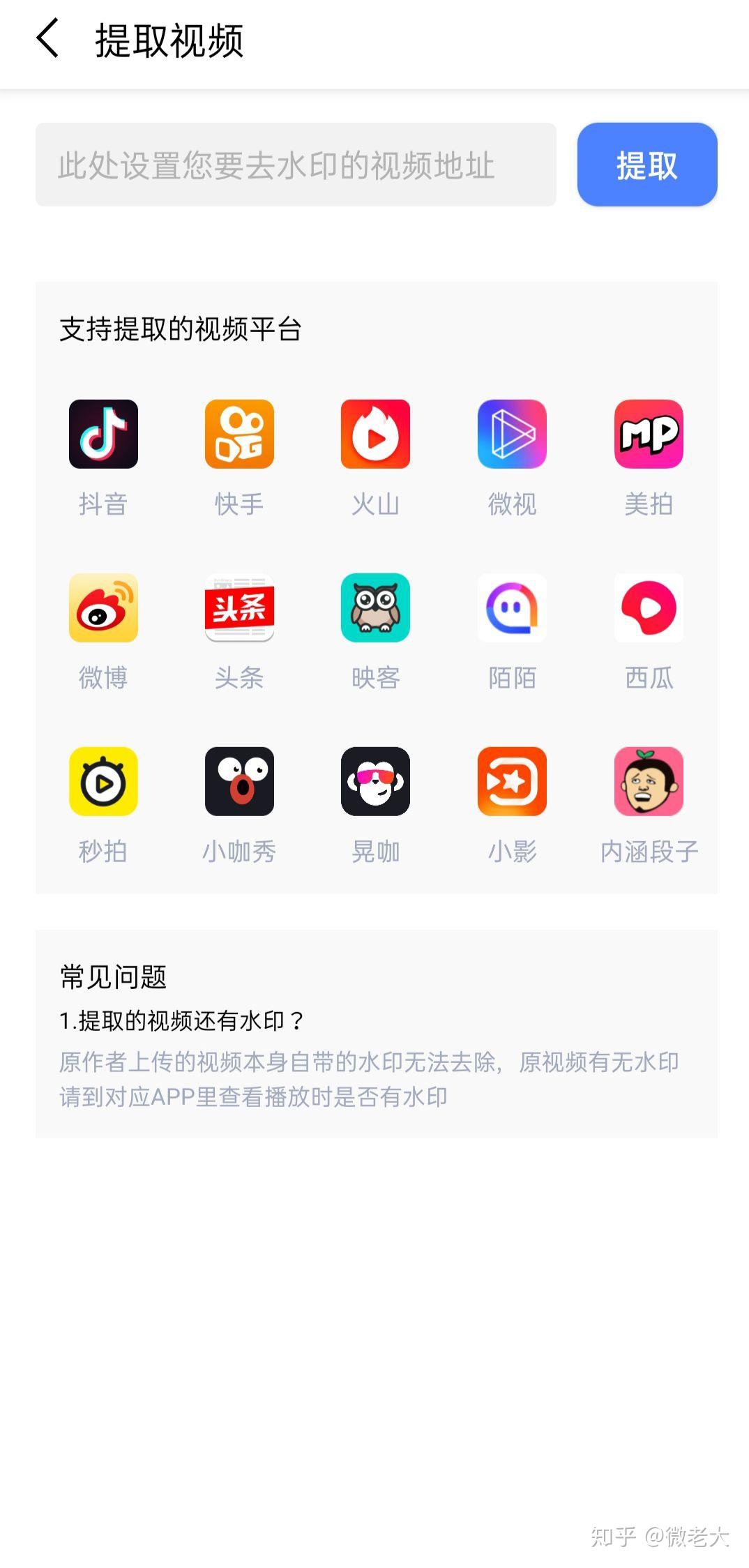Tap the 陌陌 (Momo) platform icon
The width and height of the screenshot is (749, 1568).
click(511, 608)
